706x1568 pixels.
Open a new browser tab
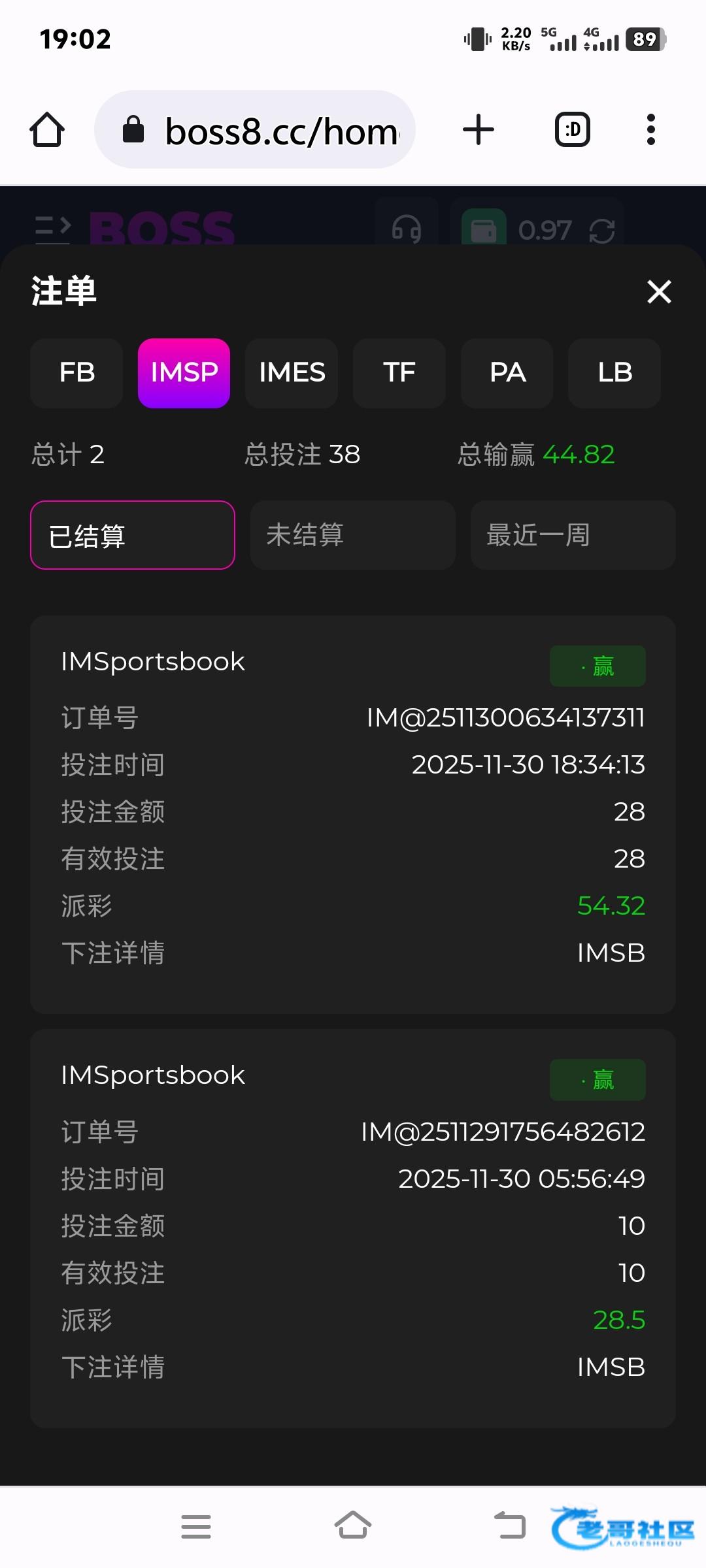479,130
